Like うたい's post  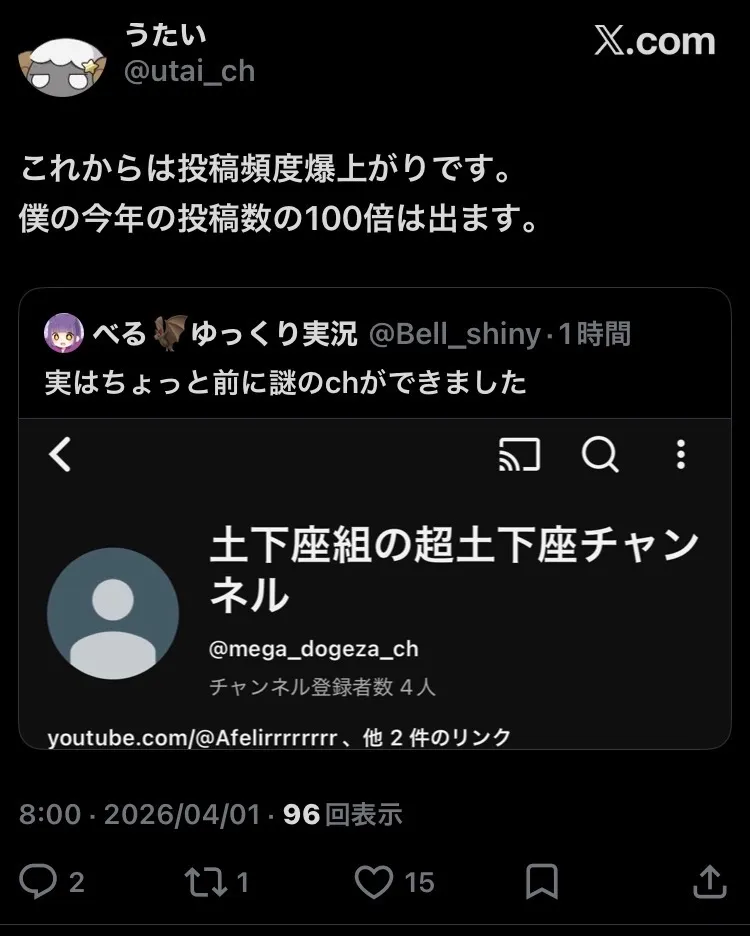tap(375, 881)
